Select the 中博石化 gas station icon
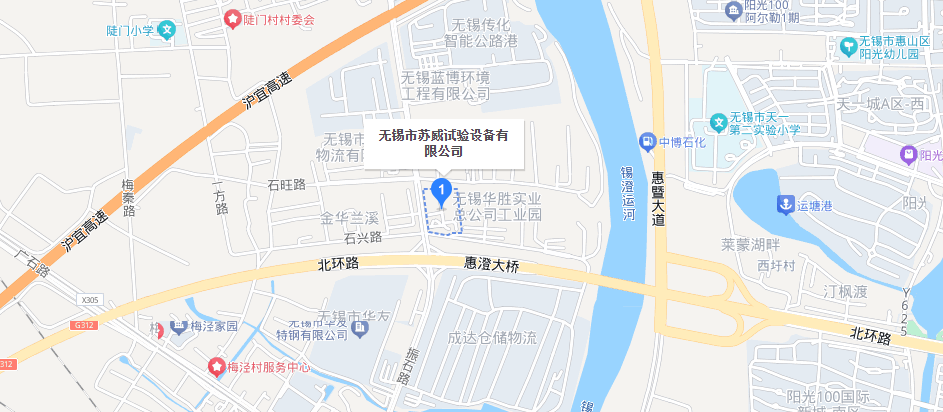The width and height of the screenshot is (943, 412). click(648, 141)
